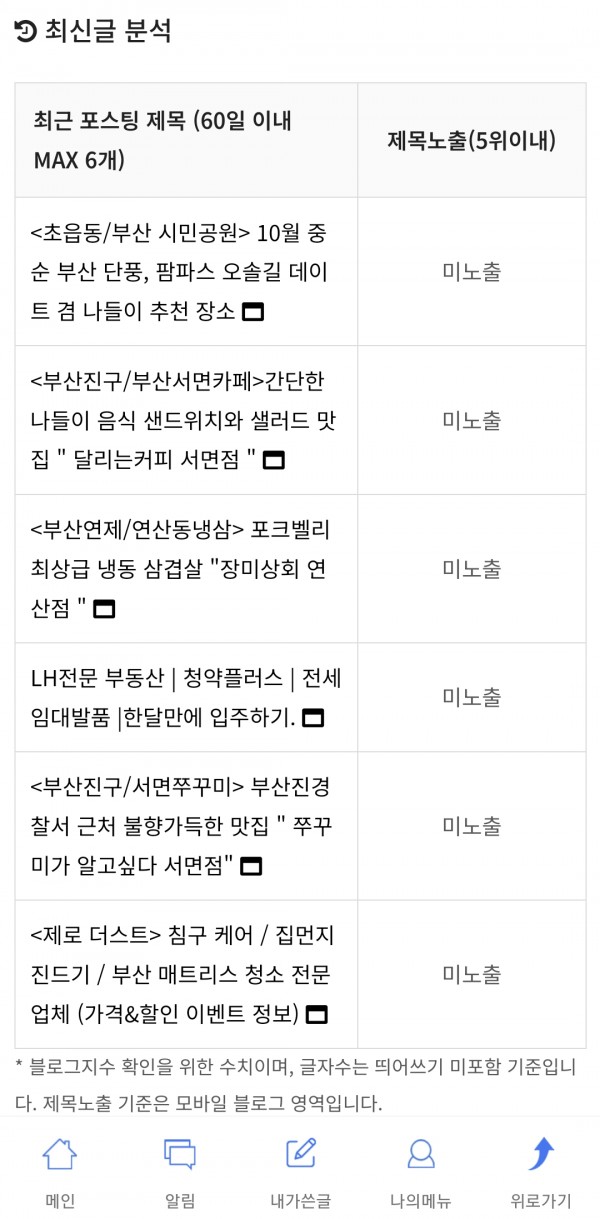Open the window icon of the 제로 더스트 post
Viewport: 600px width, 1219px height.
pyautogui.click(x=317, y=1014)
